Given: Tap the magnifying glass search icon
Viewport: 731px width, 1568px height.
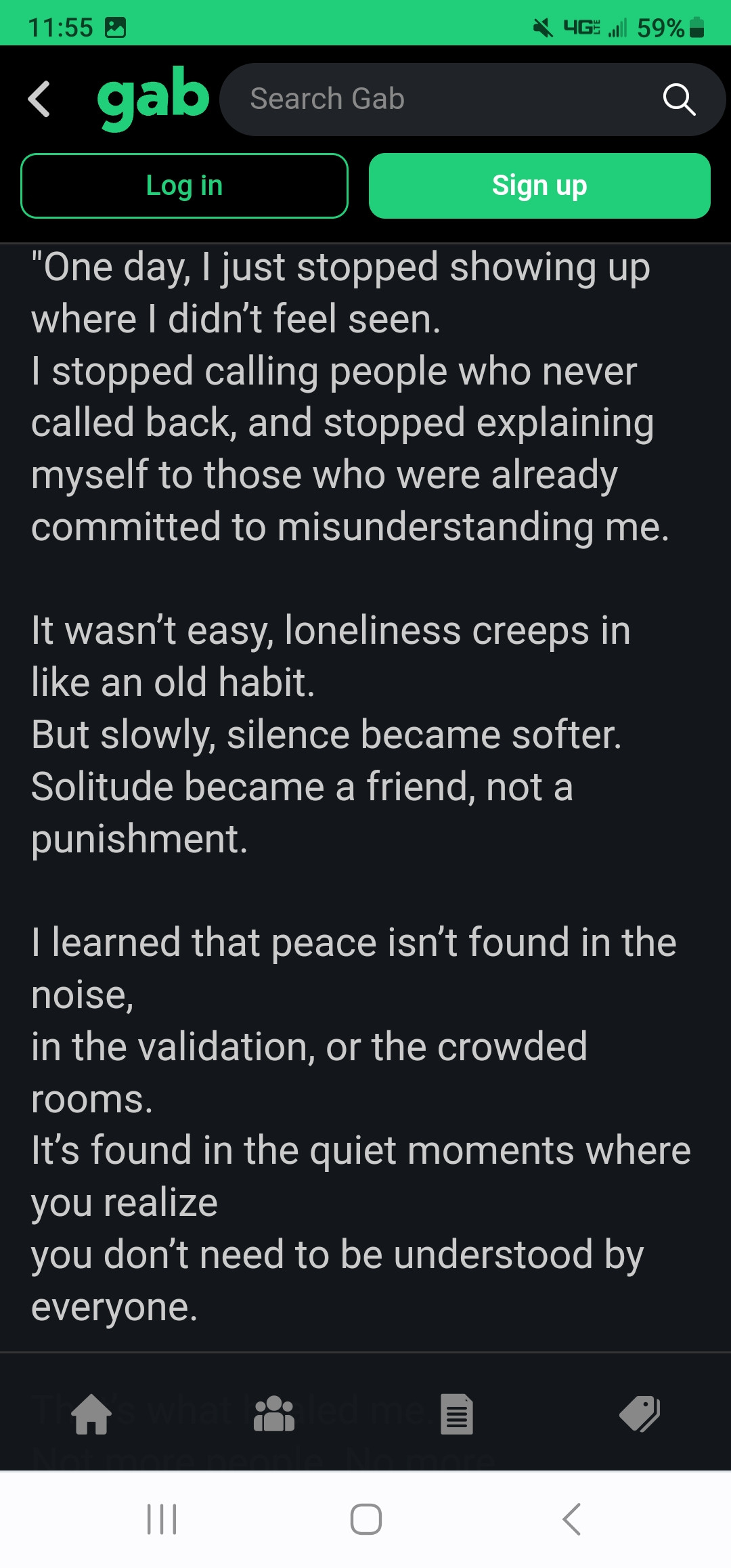Looking at the screenshot, I should click(679, 100).
